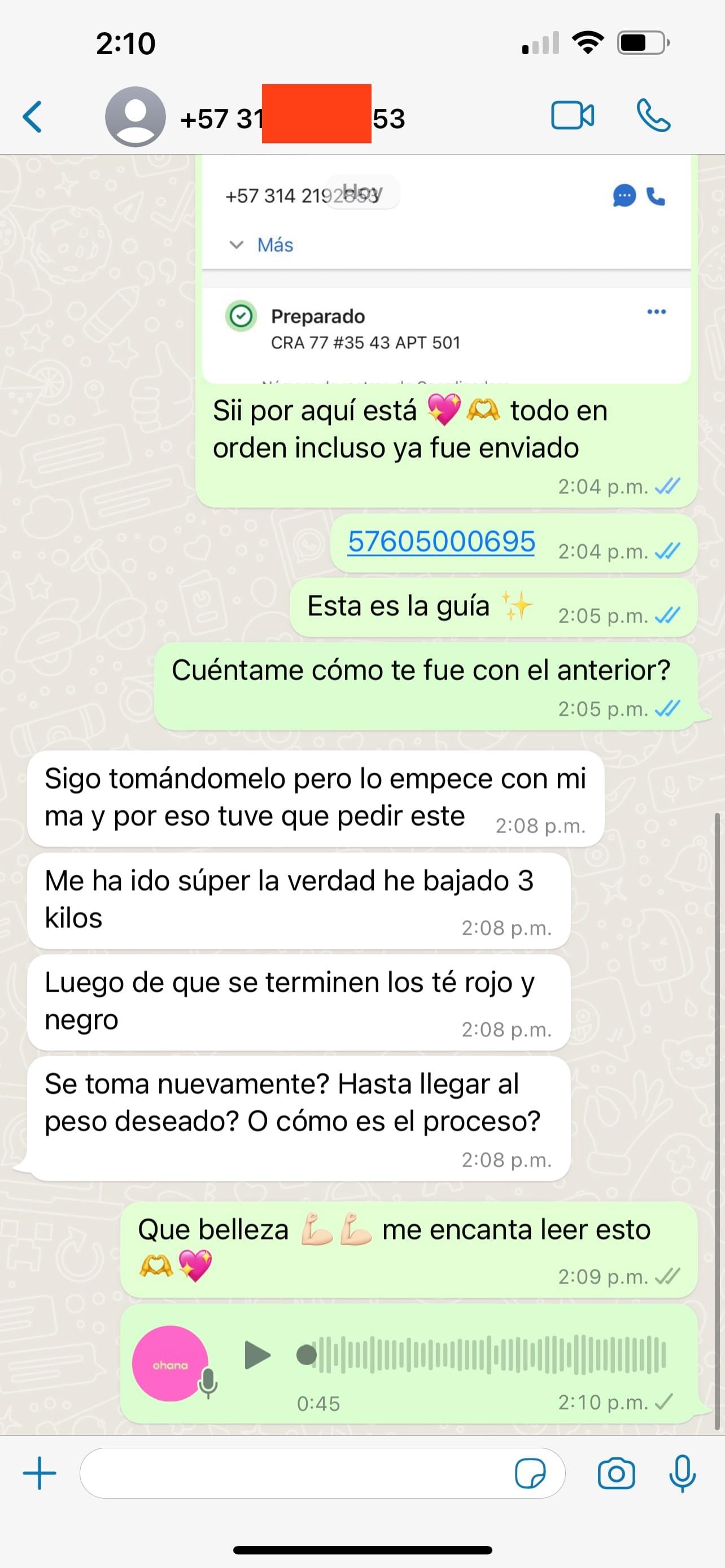Open the sticker picker in message box
725x1568 pixels.
pyautogui.click(x=530, y=1474)
